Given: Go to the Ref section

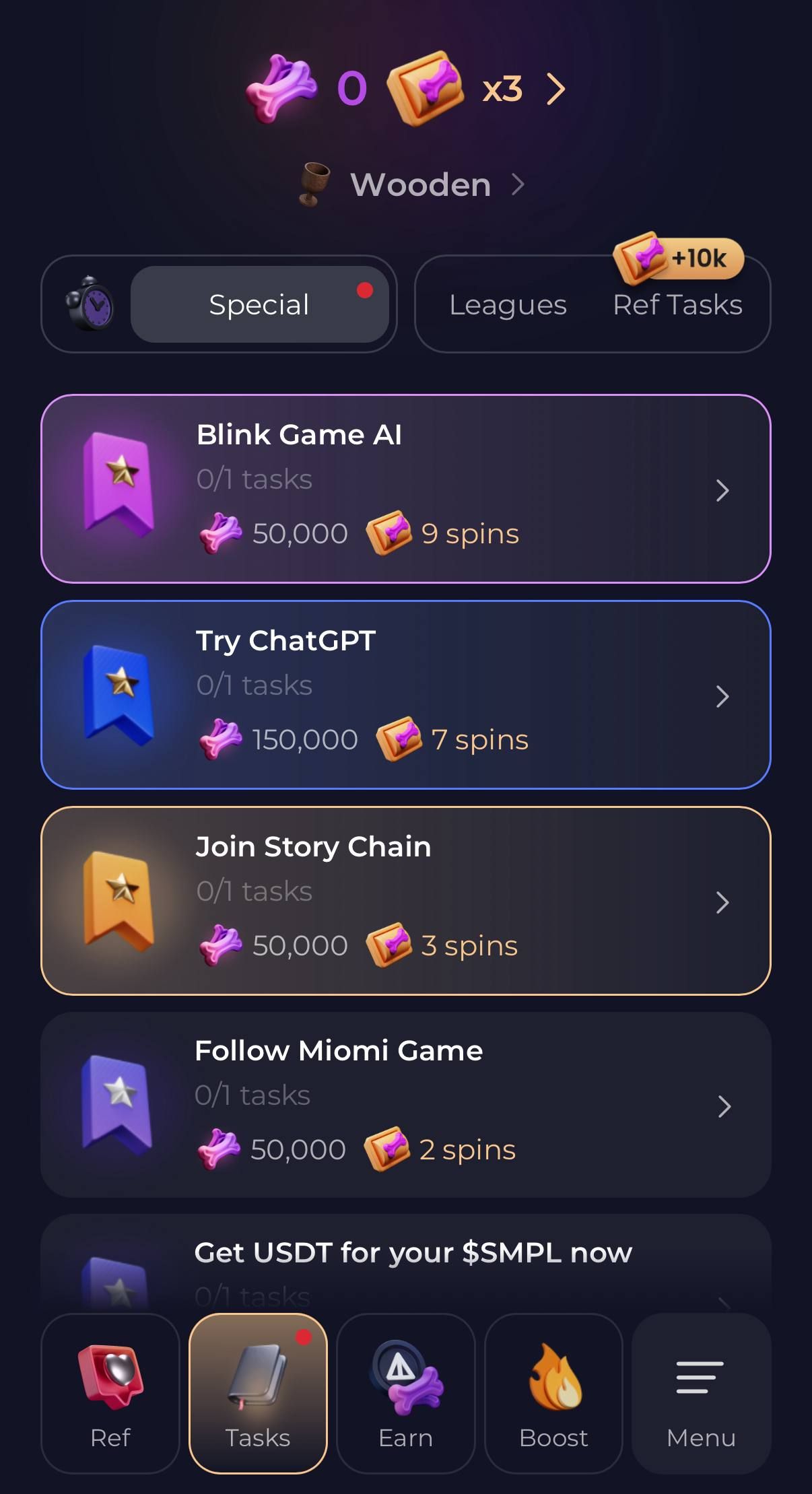Looking at the screenshot, I should point(110,1393).
